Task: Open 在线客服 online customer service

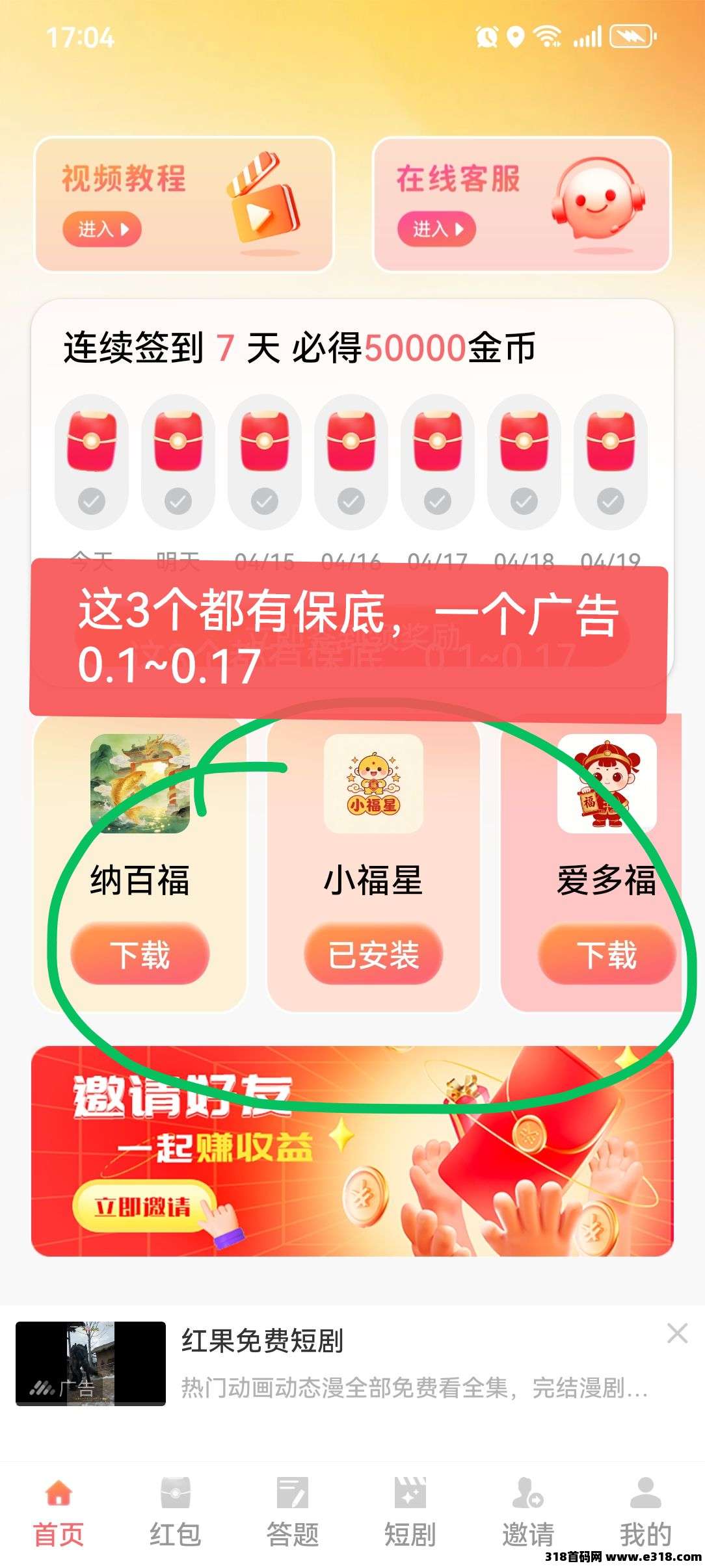Action: click(436, 229)
